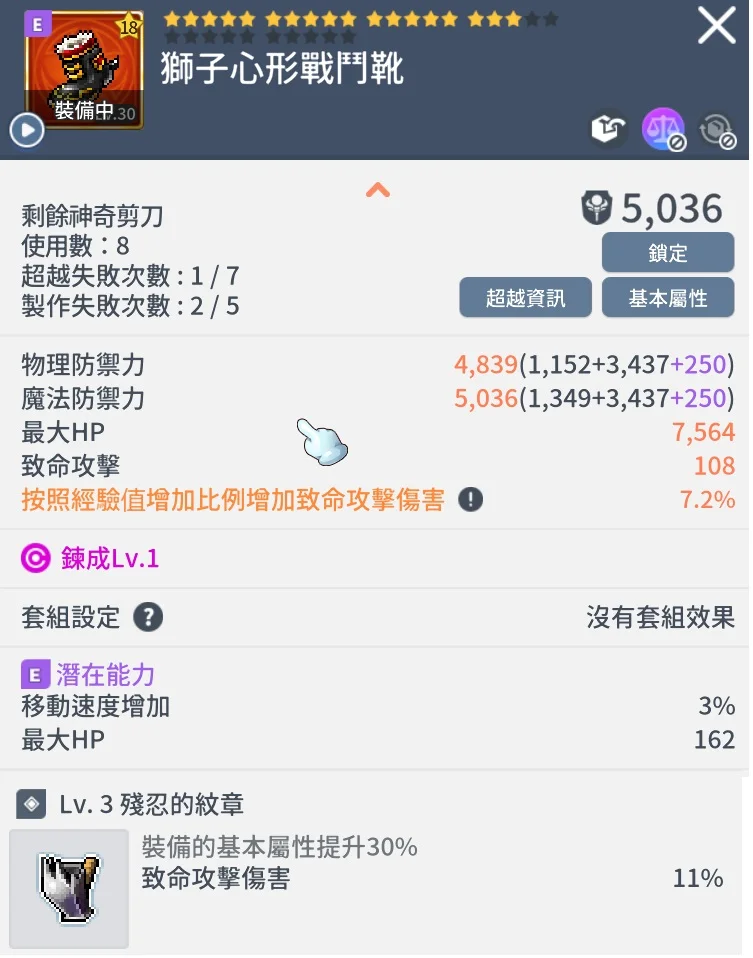Viewport: 753px width, 958px height.
Task: Open the box share icon in the header
Action: coord(607,129)
